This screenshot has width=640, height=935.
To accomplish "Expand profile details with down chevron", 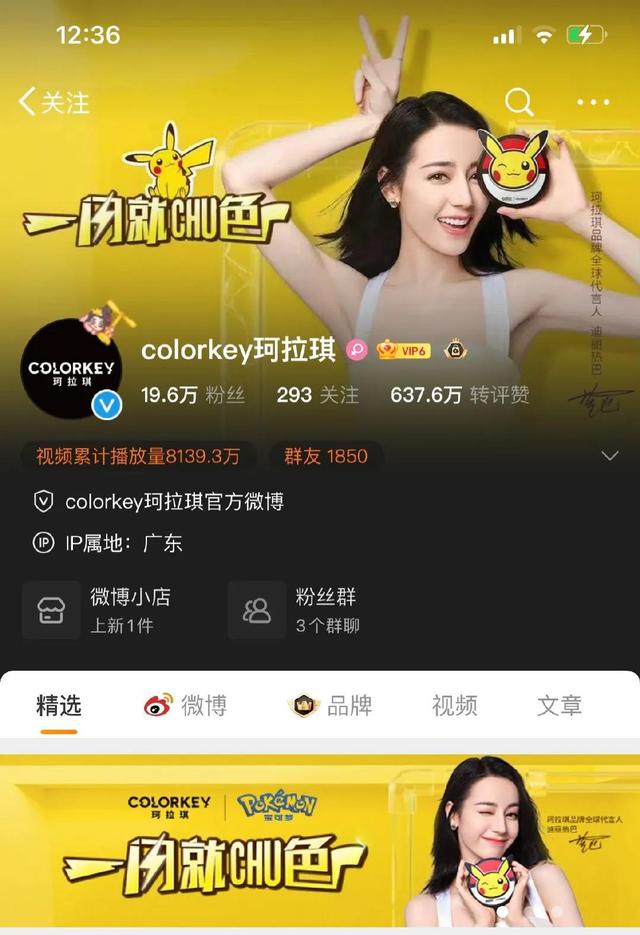I will coord(610,456).
